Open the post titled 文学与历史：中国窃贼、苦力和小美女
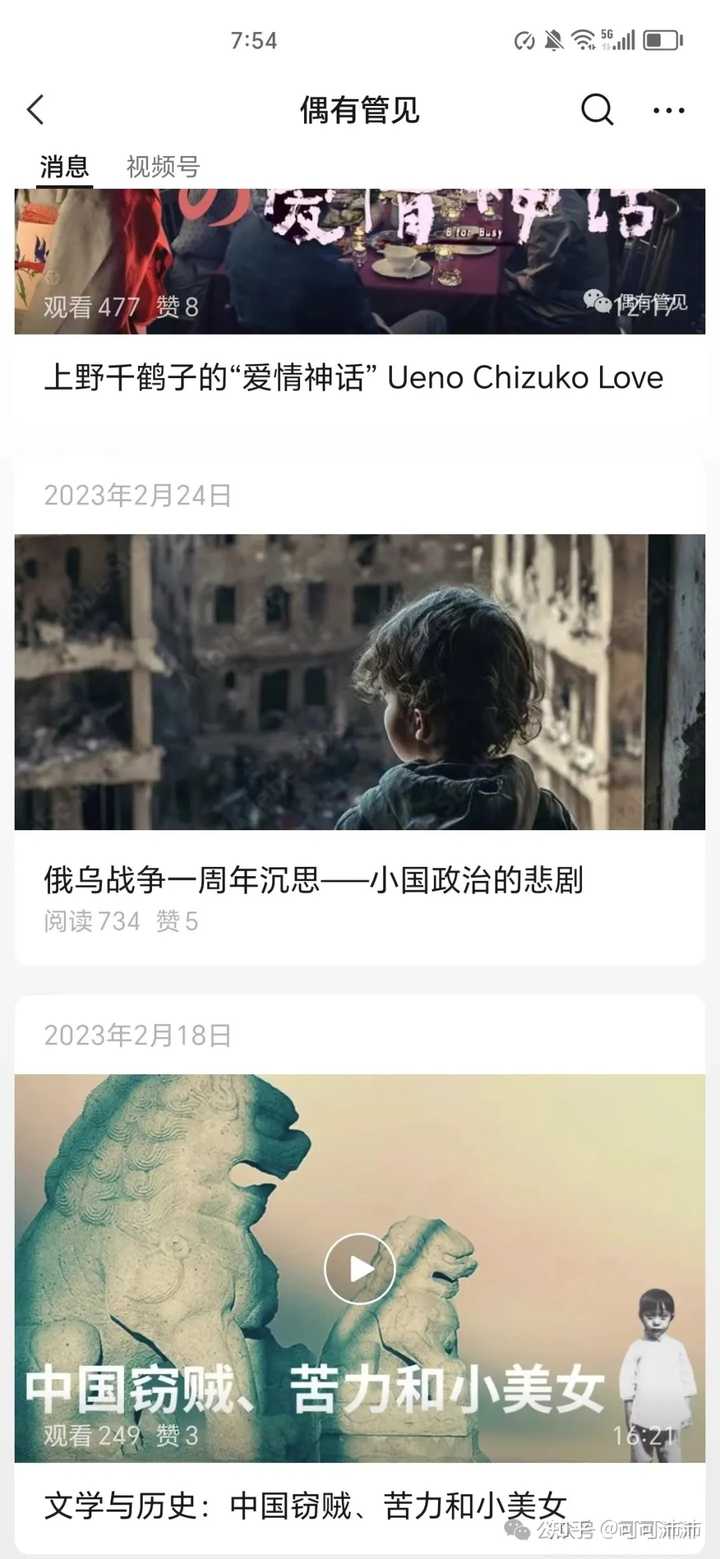 (306, 1505)
